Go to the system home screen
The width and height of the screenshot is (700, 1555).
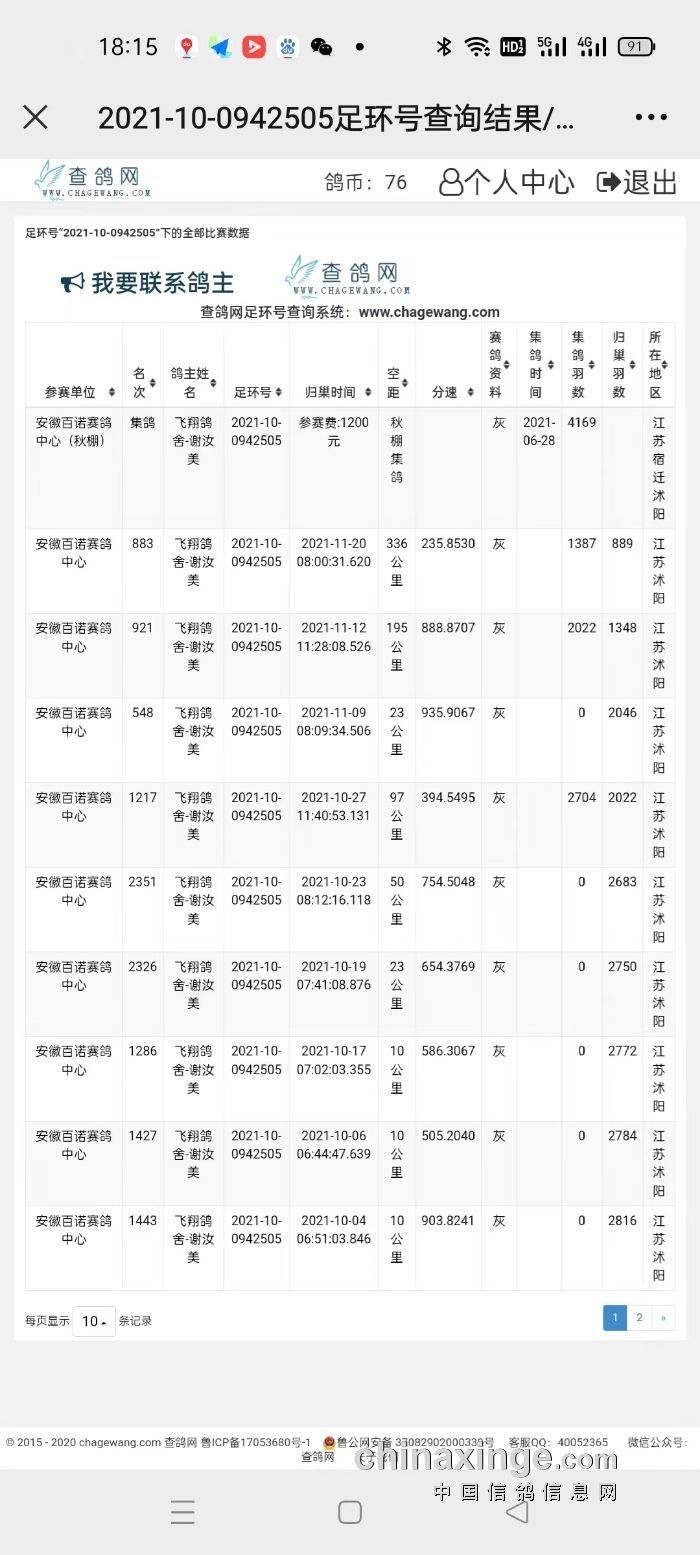(x=349, y=1512)
